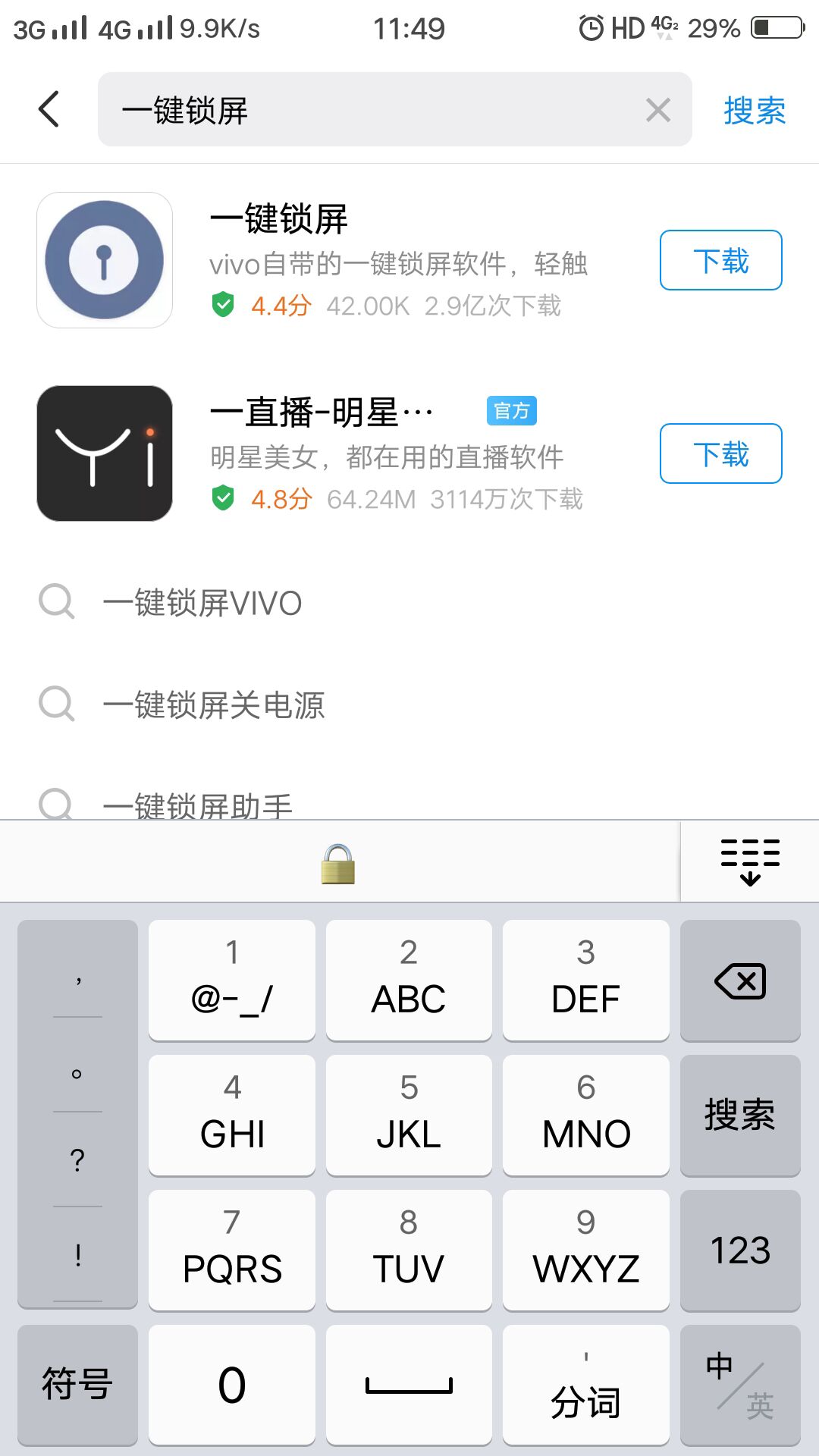Clear the search text with the X
The height and width of the screenshot is (1456, 819).
coord(658,110)
